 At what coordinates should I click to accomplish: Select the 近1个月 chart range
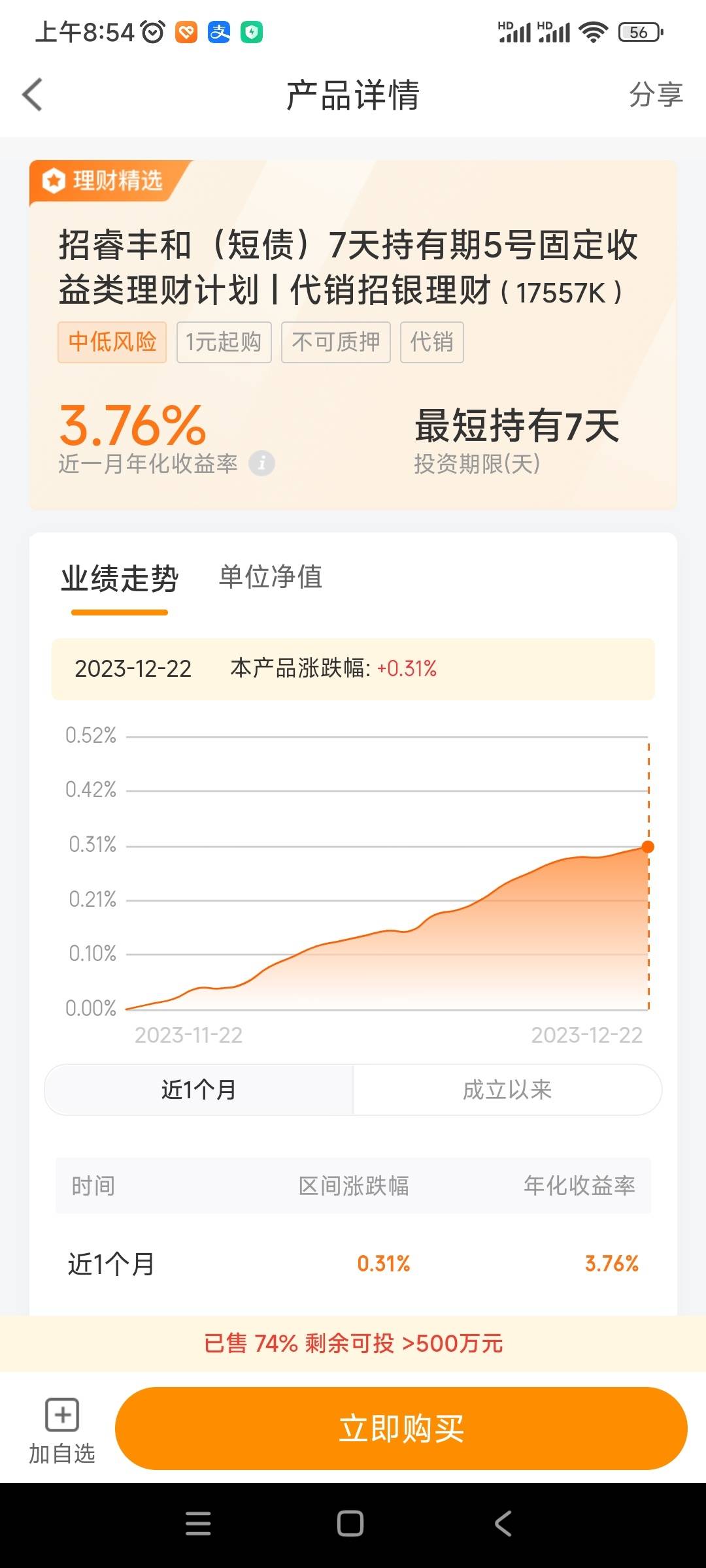199,1090
